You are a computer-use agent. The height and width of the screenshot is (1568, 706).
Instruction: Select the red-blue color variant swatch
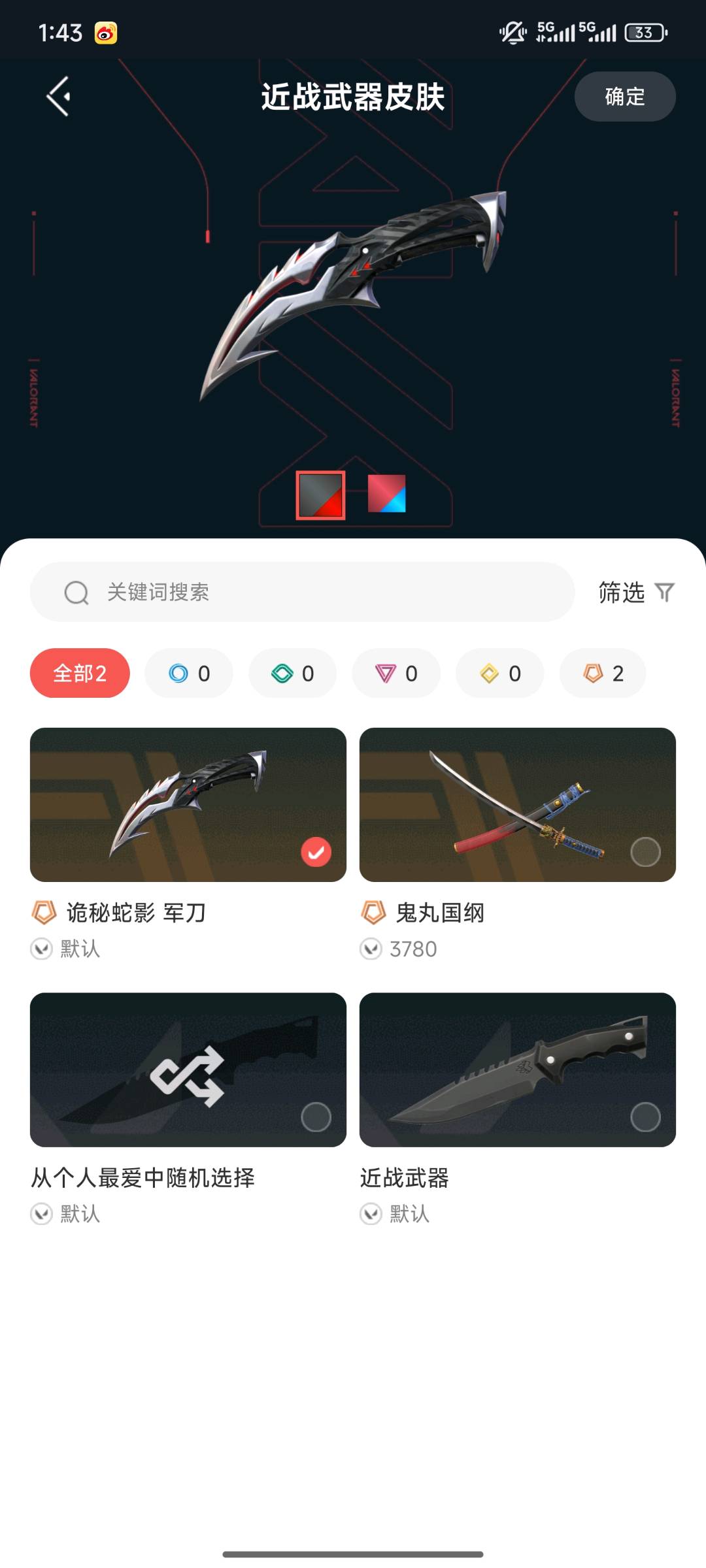coord(386,493)
